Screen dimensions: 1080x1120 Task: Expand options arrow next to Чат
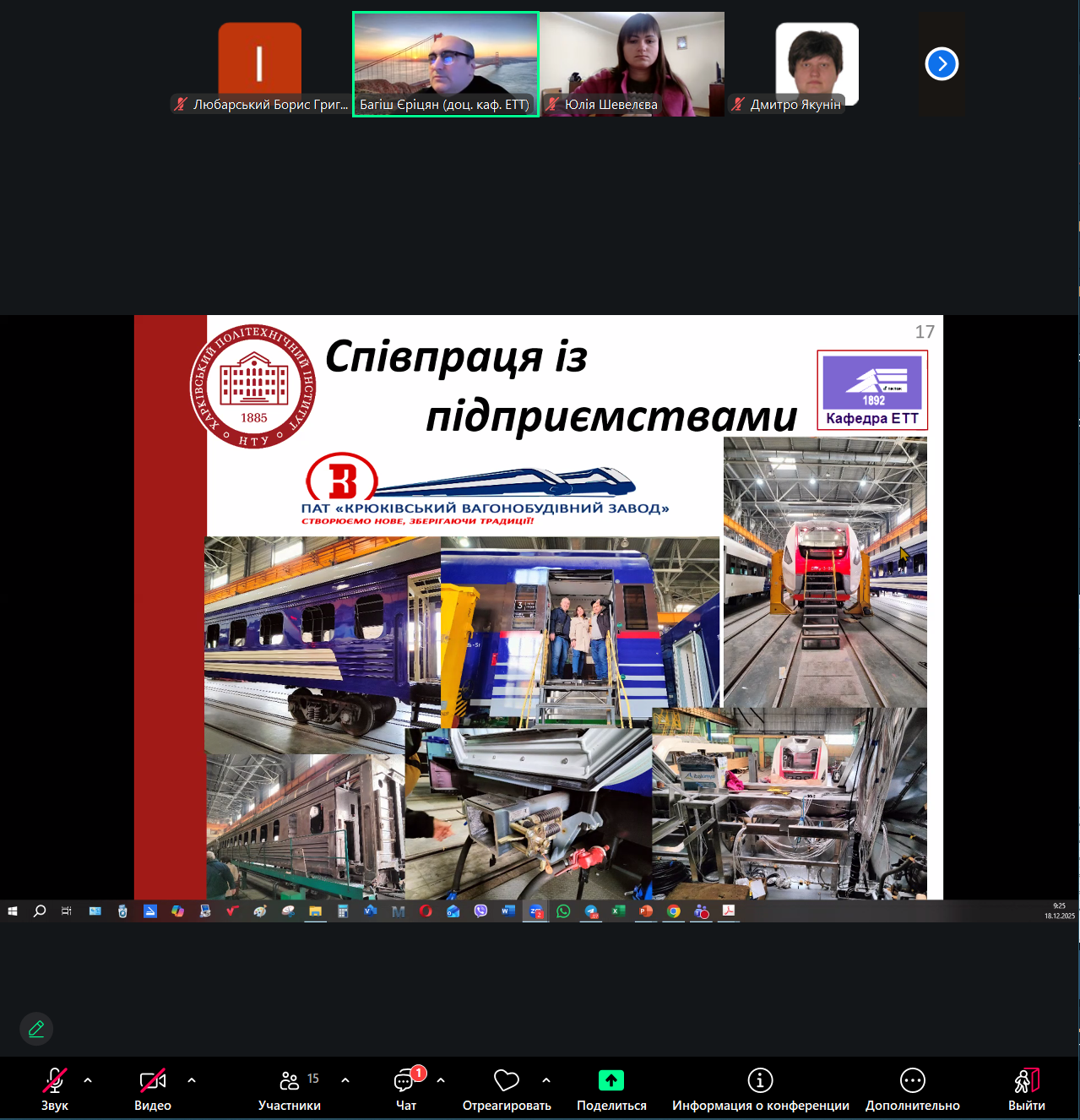(x=441, y=1080)
